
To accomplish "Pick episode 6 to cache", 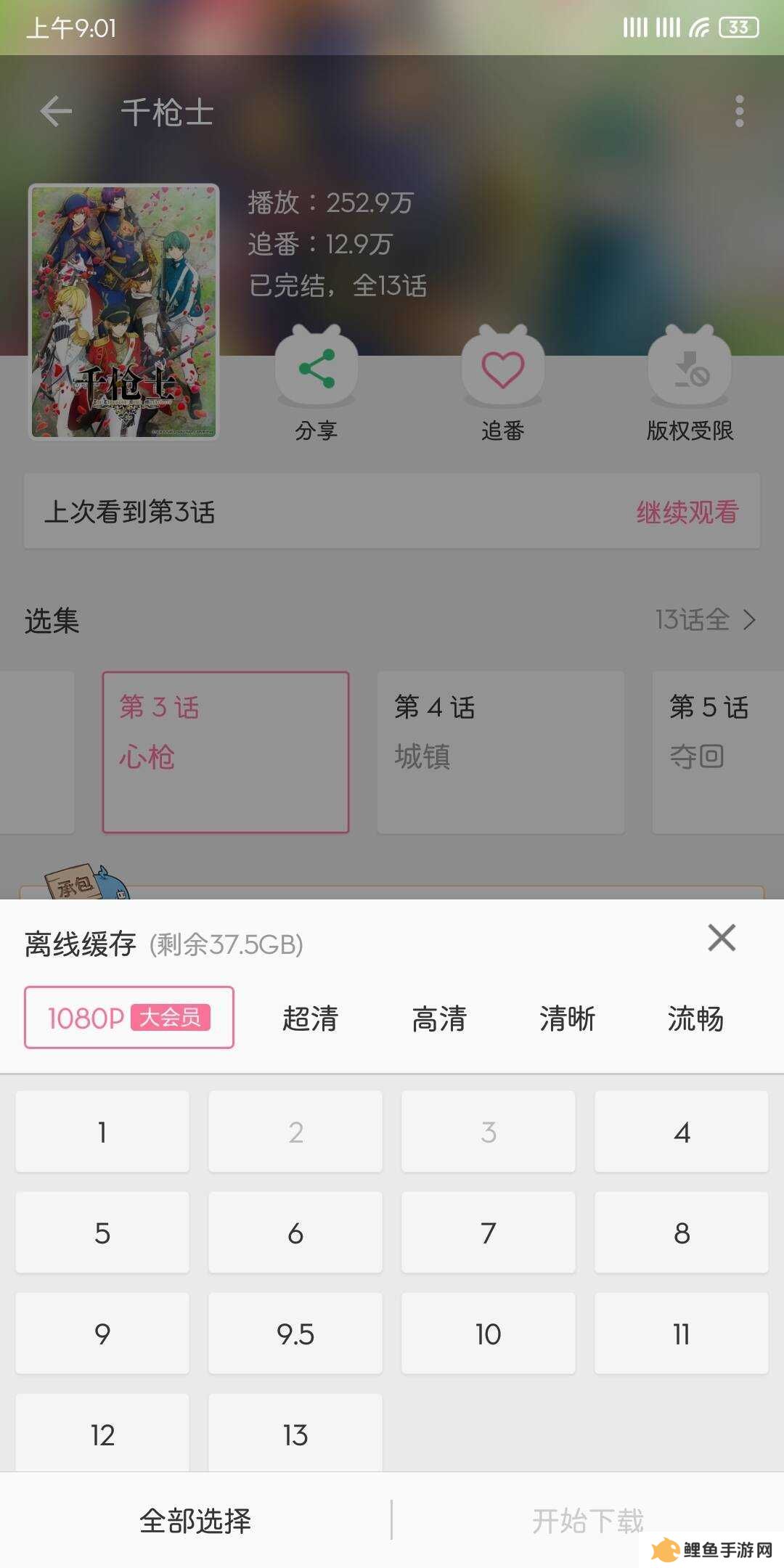I will 295,1233.
